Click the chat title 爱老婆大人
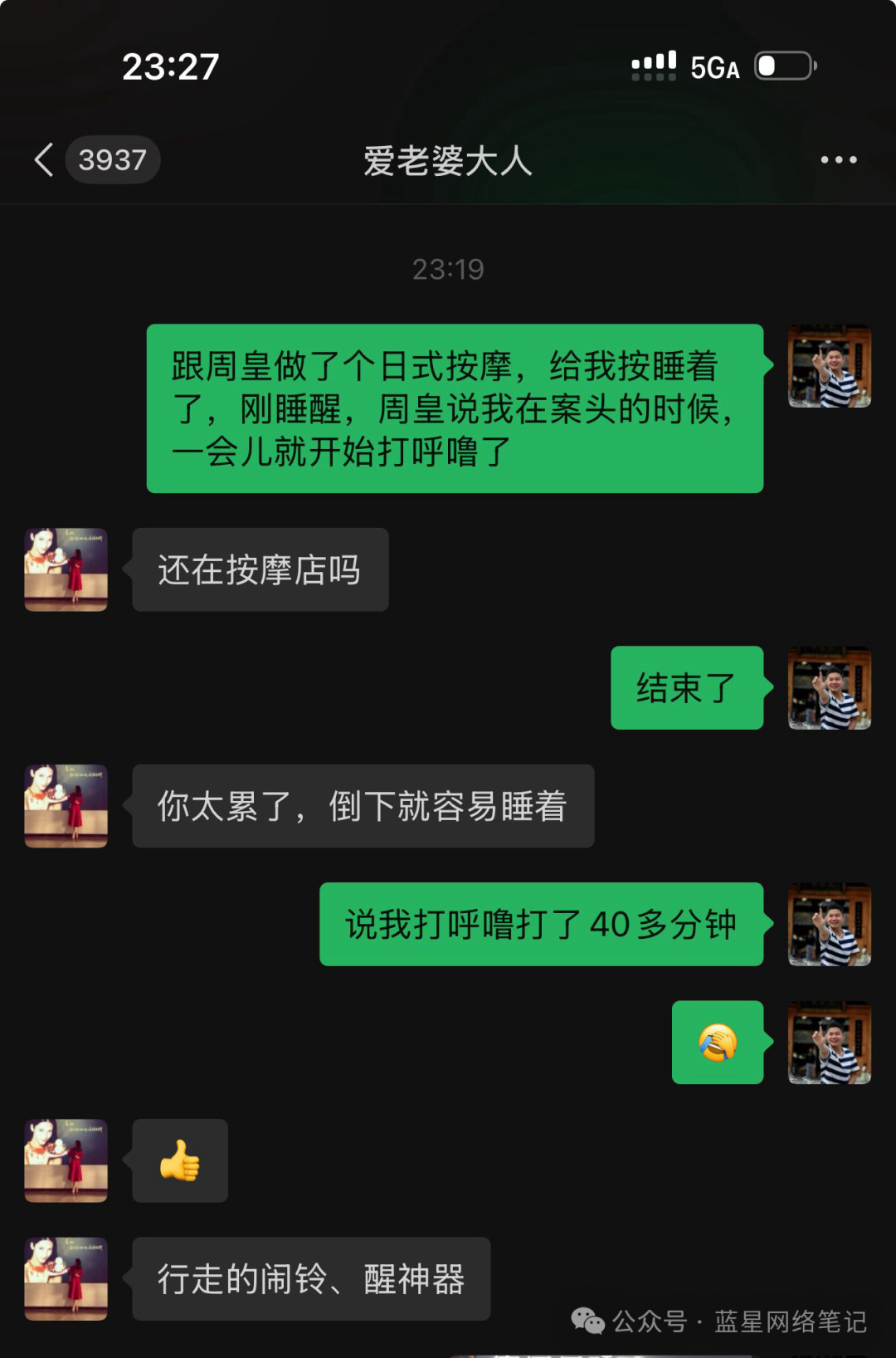The width and height of the screenshot is (896, 1358). (x=448, y=162)
